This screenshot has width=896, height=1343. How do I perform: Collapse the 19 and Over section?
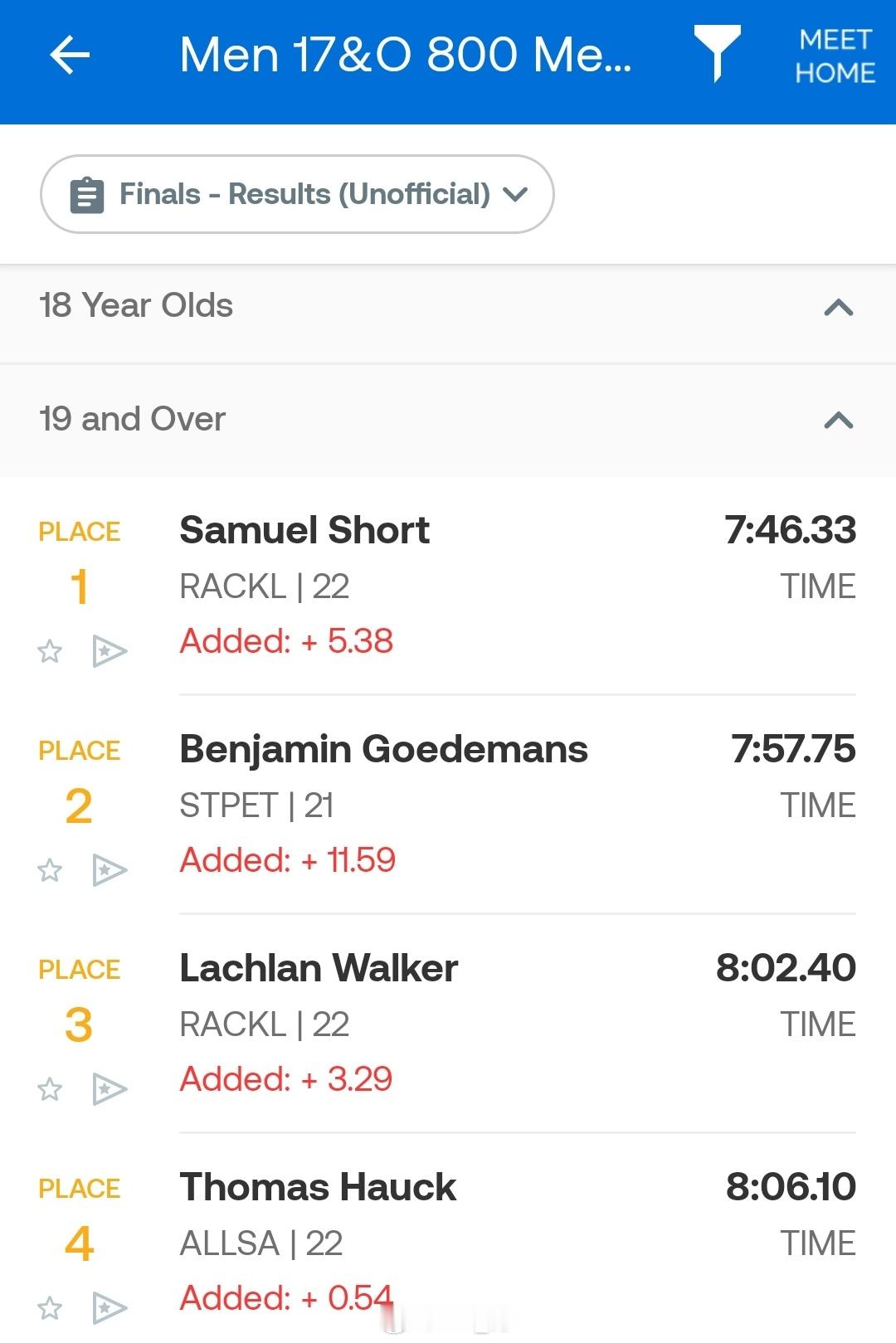click(x=840, y=421)
